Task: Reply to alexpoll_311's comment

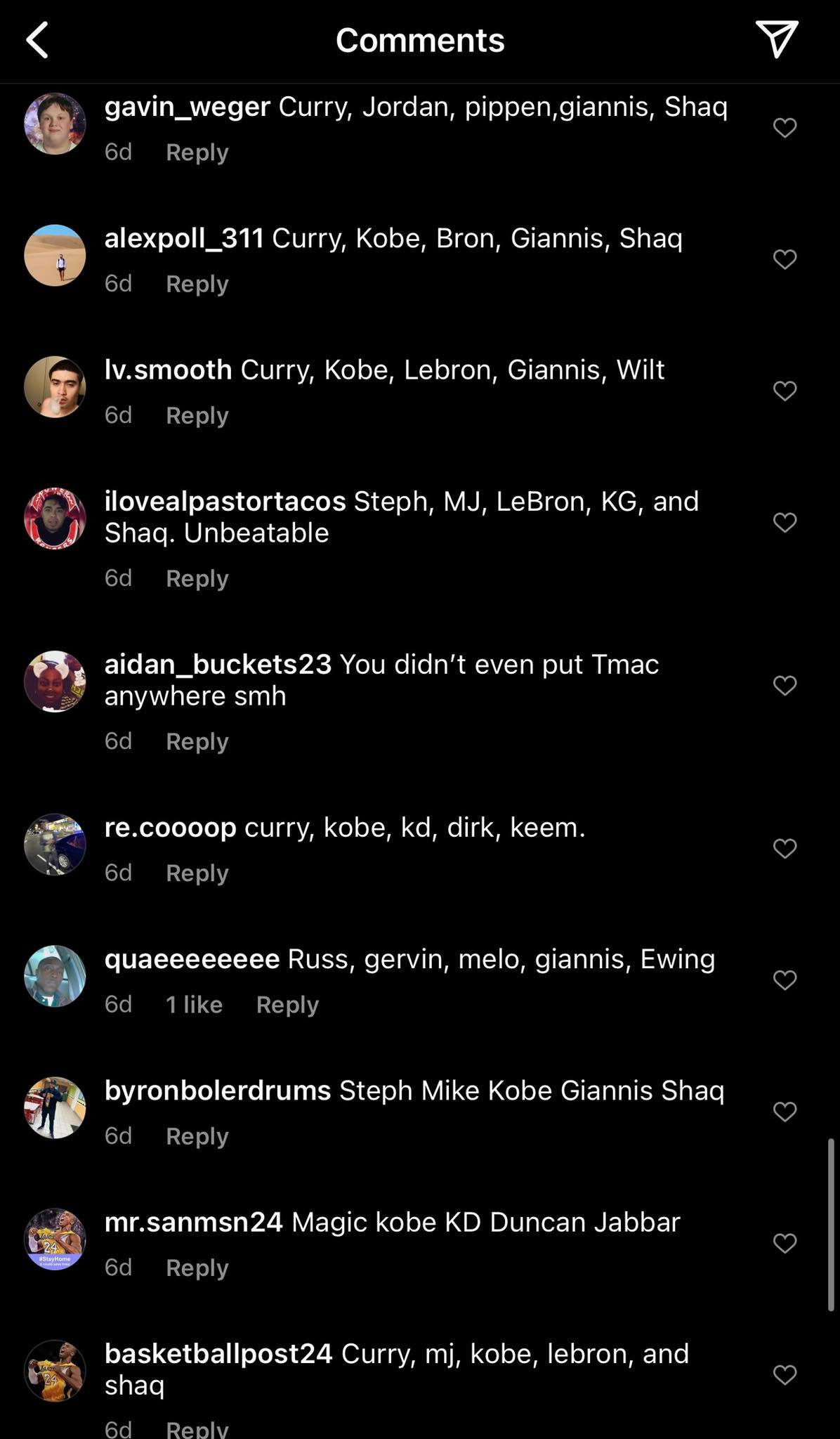Action: tap(197, 284)
